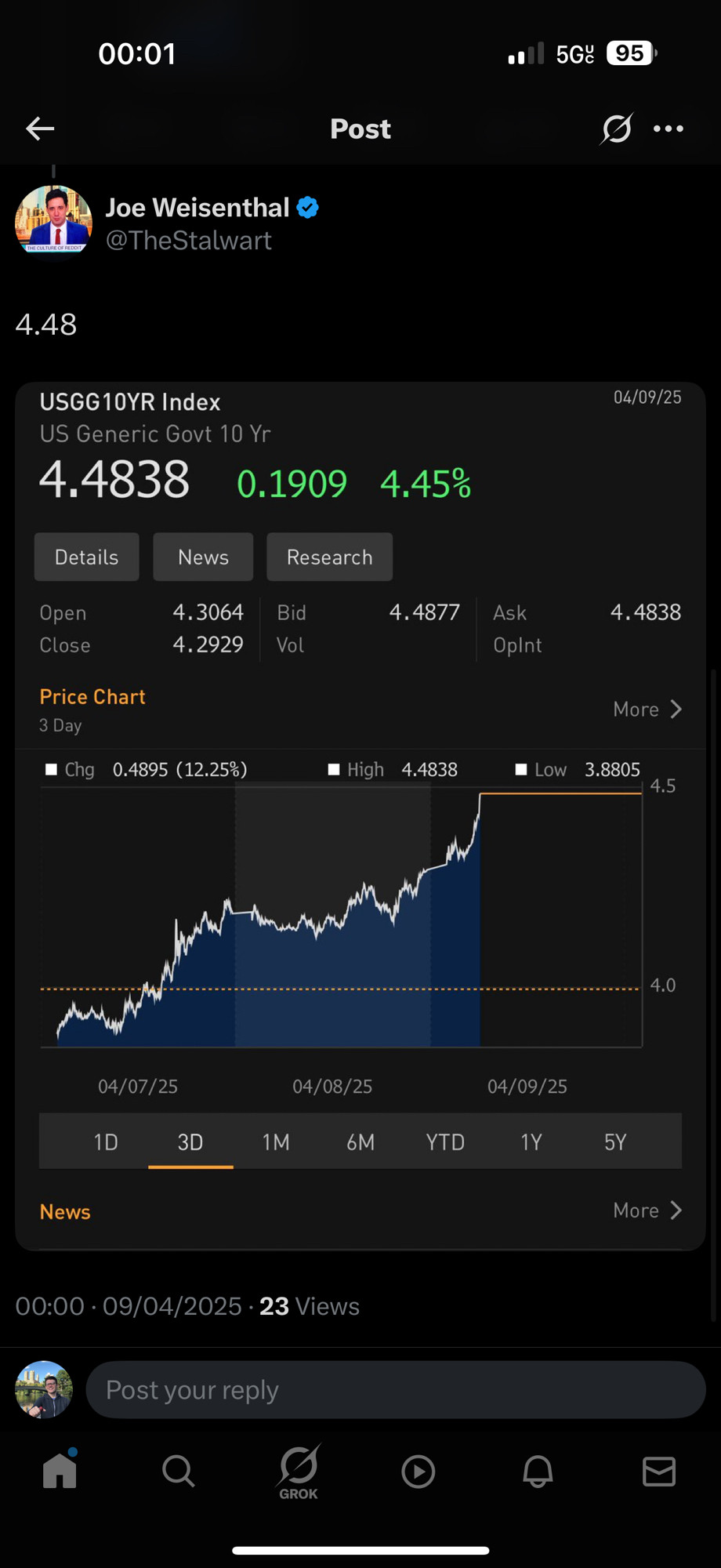Open Joe Weisenthal's profile picture
Image resolution: width=721 pixels, height=1568 pixels.
click(53, 223)
